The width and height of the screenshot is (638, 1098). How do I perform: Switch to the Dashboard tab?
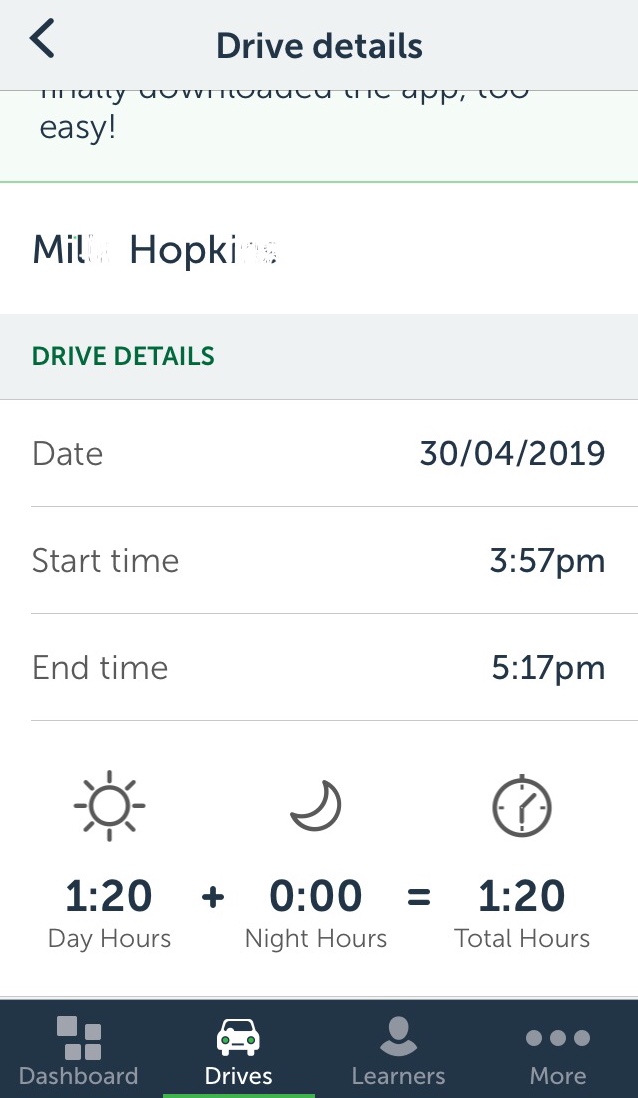(x=79, y=1051)
